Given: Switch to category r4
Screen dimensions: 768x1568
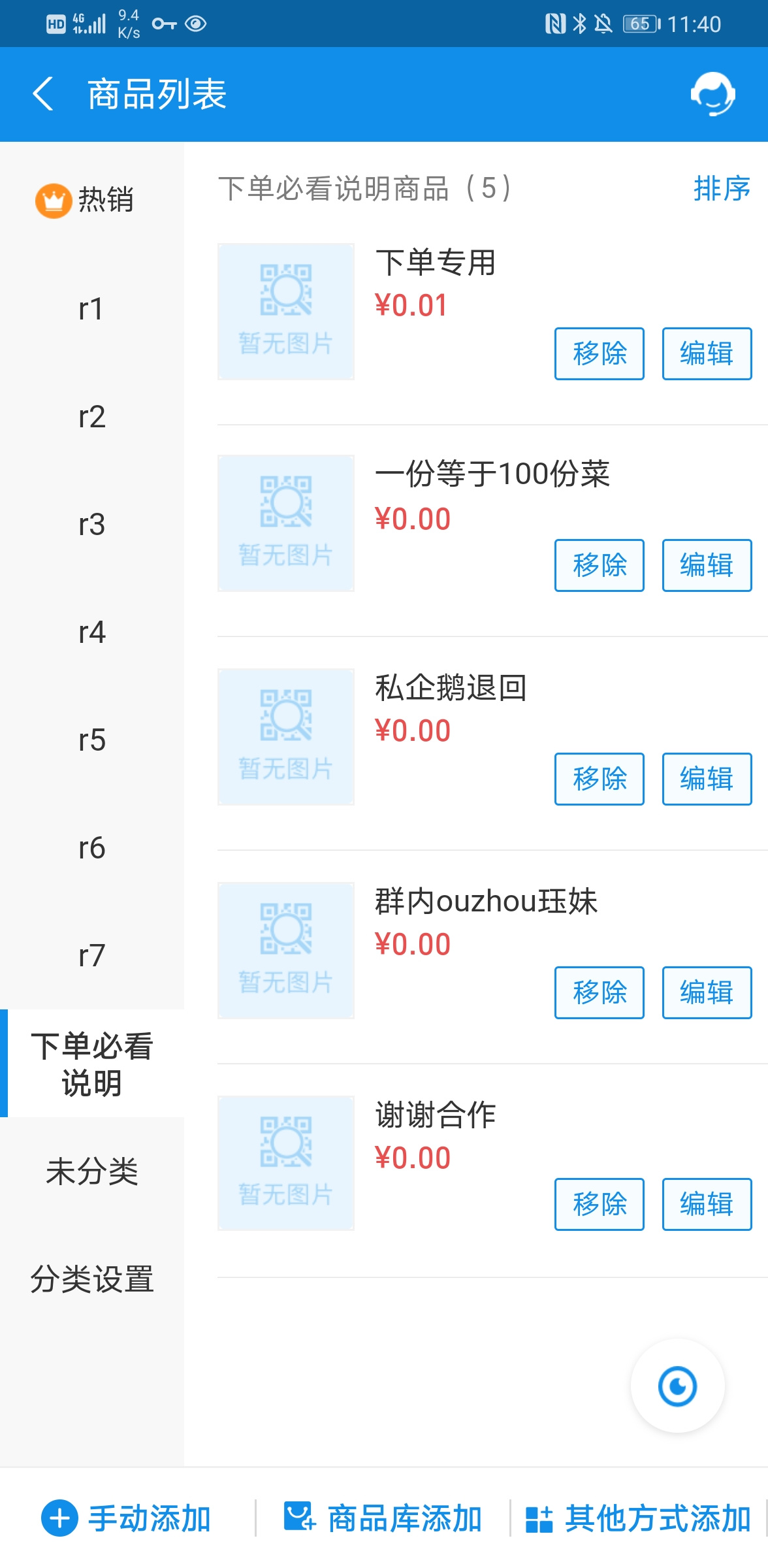Looking at the screenshot, I should click(x=91, y=632).
